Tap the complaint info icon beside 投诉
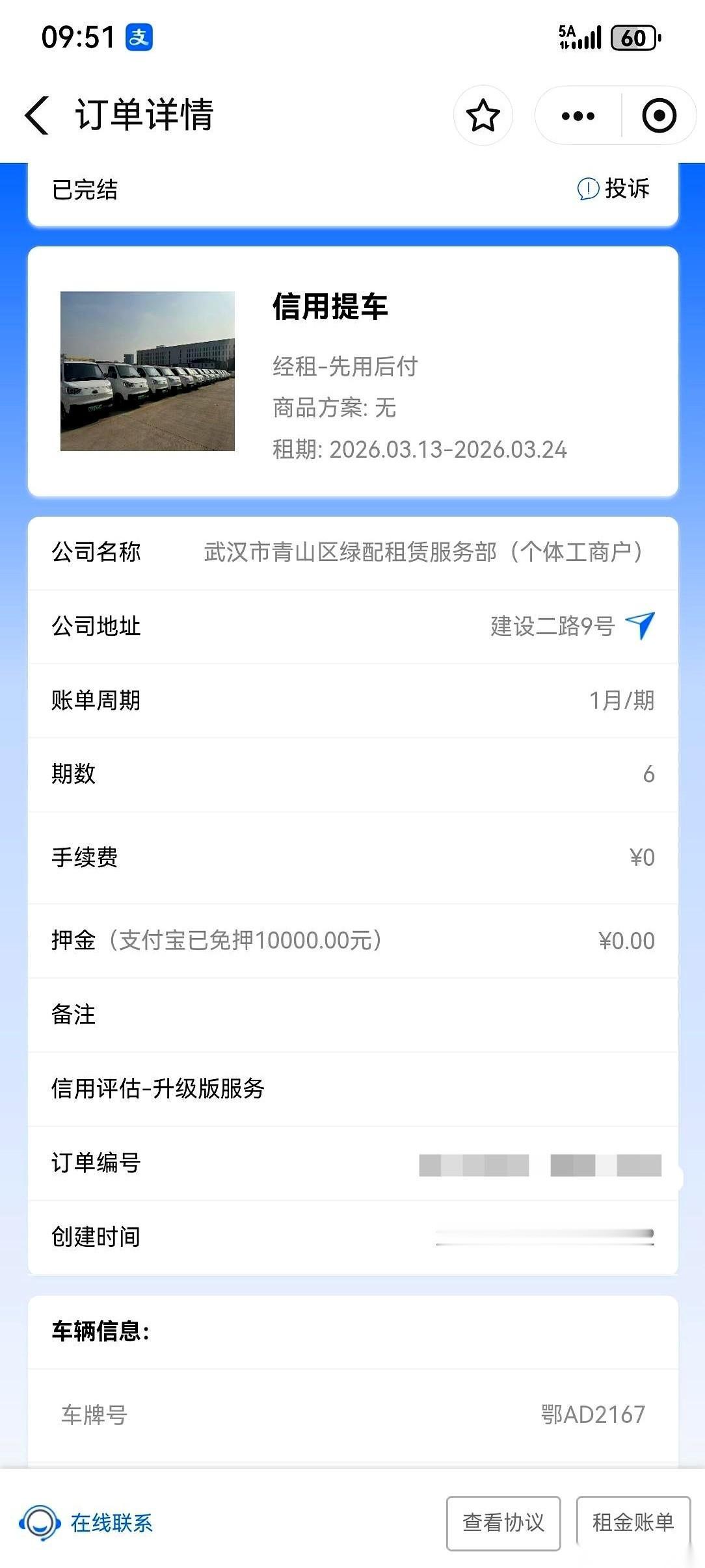The image size is (705, 1568). click(x=586, y=189)
